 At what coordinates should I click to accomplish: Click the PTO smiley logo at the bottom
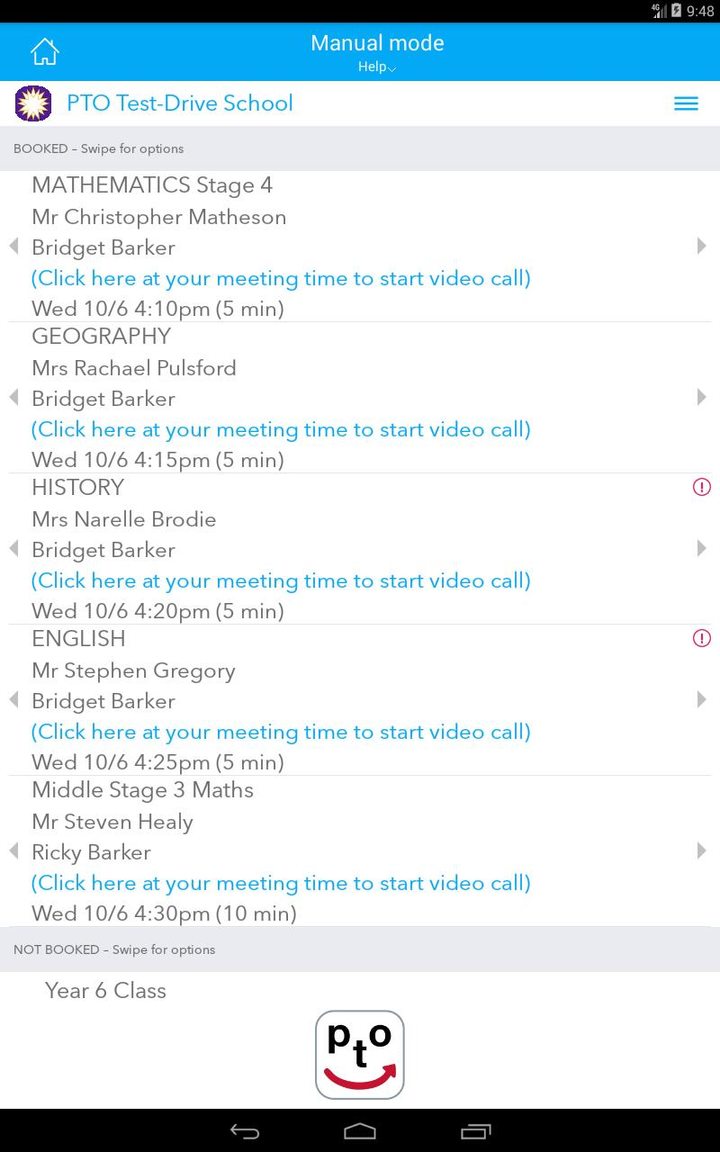click(359, 1054)
